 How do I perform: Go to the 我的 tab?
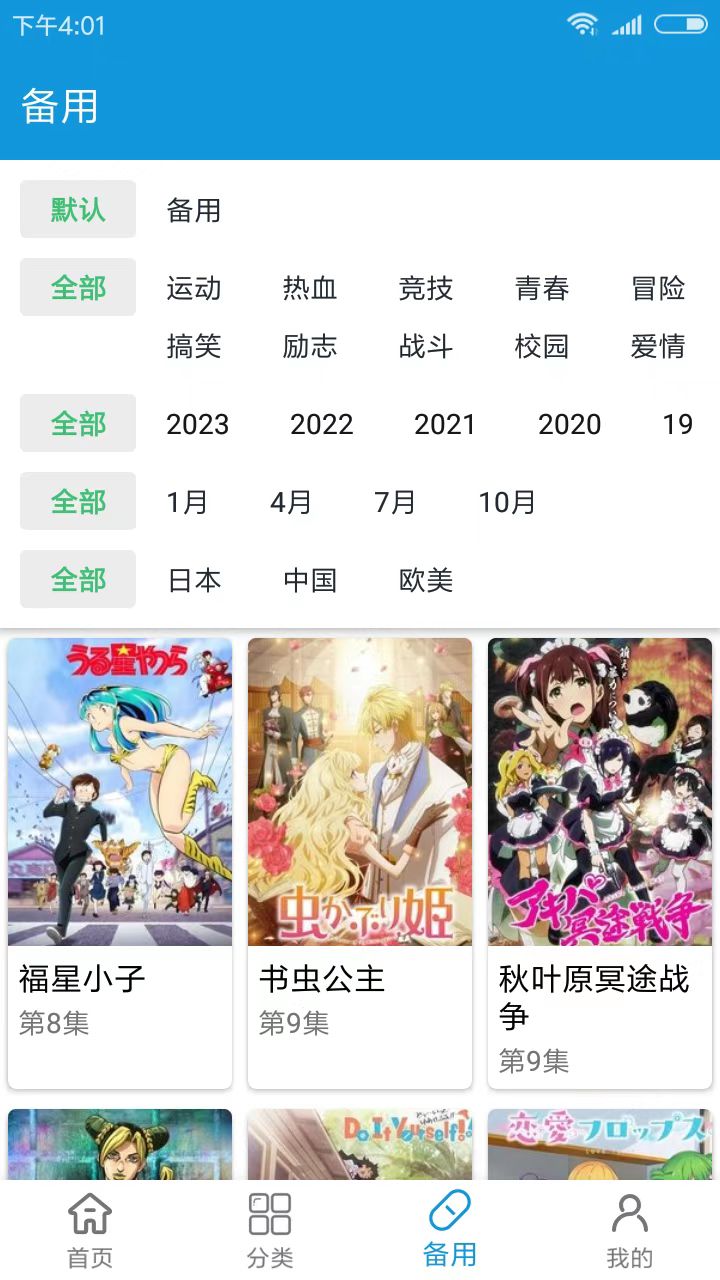(629, 1230)
